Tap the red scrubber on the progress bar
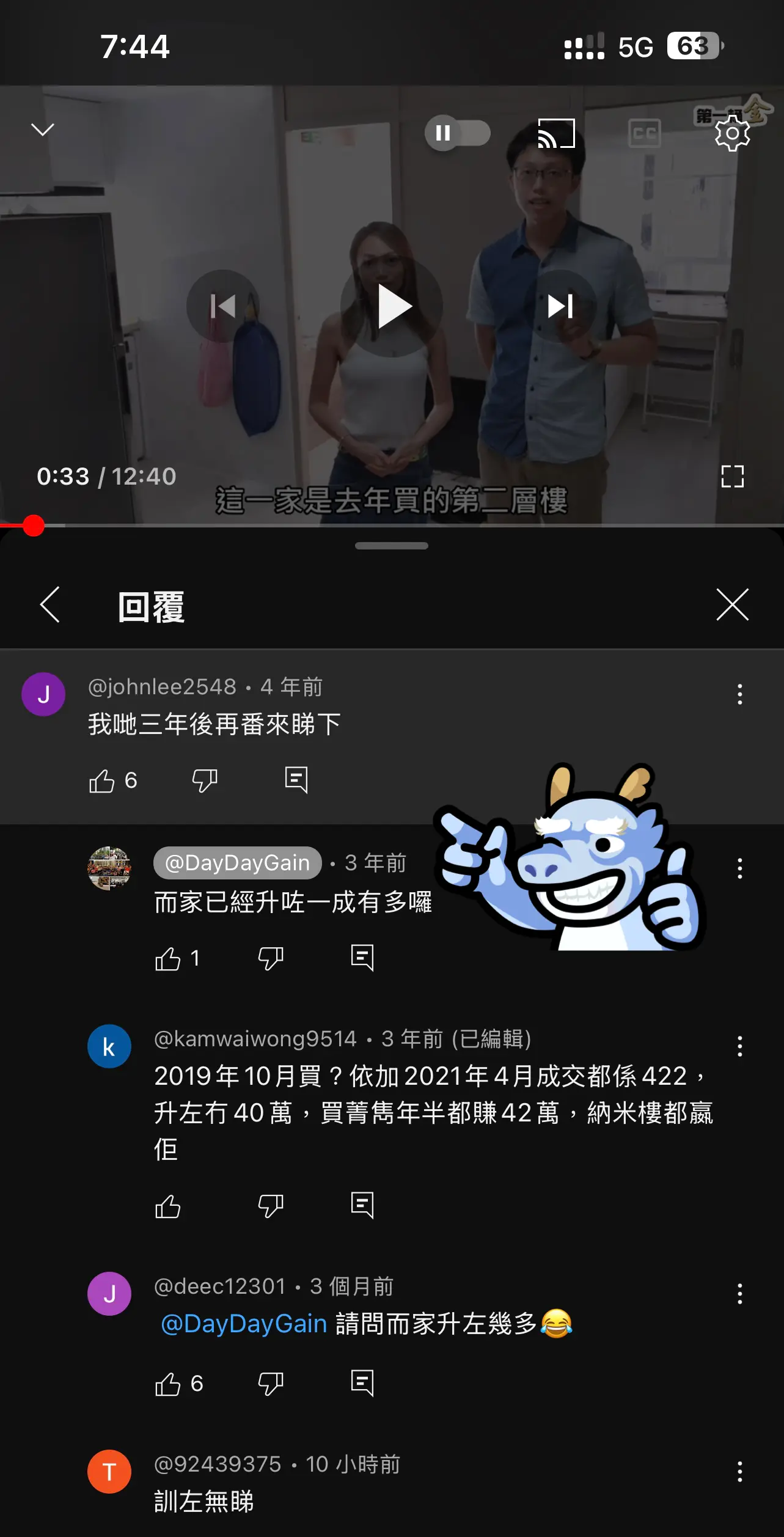 34,526
